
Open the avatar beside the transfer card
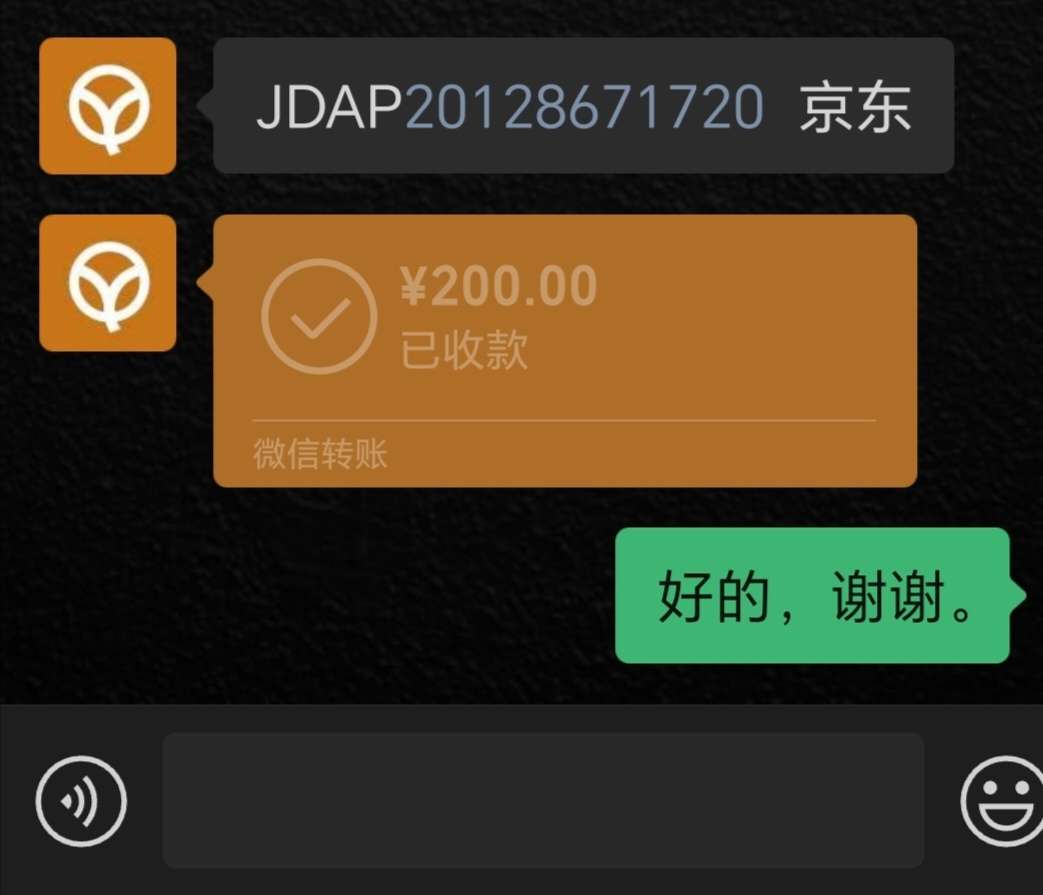(x=108, y=283)
